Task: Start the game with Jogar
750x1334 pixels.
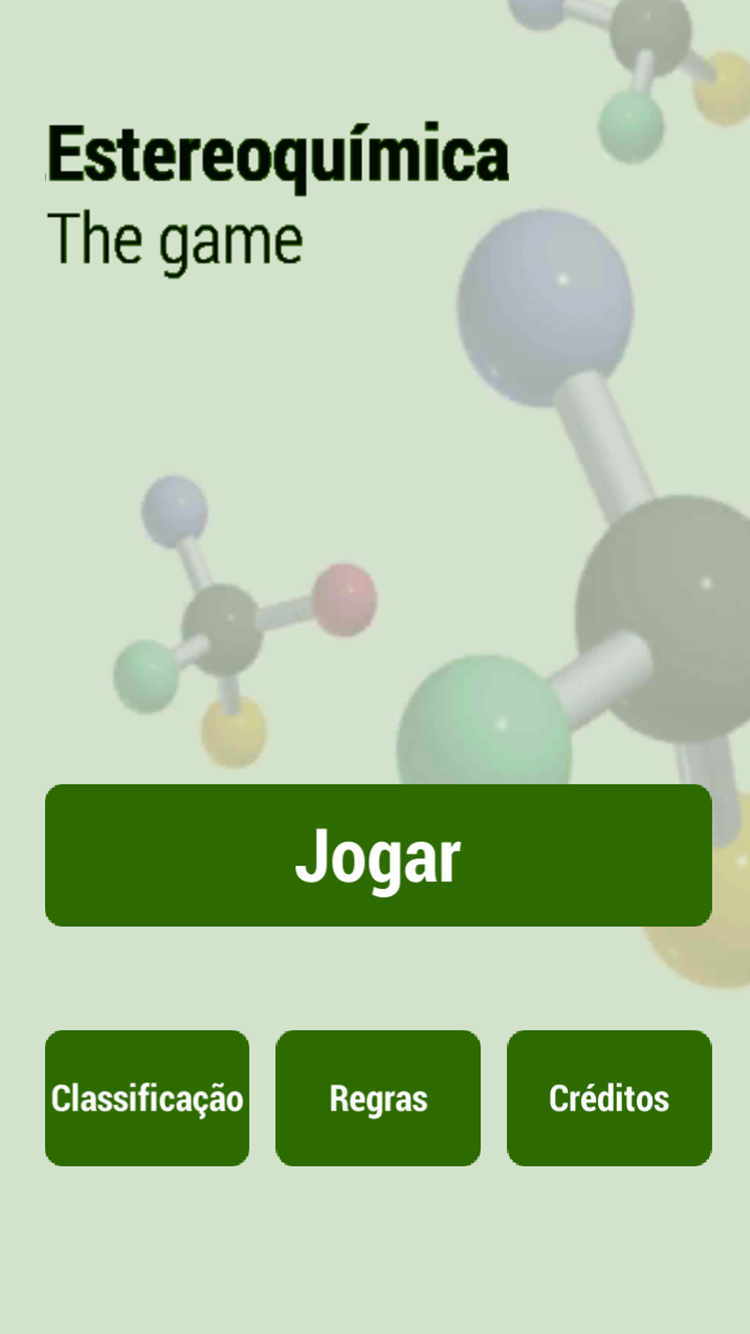Action: click(378, 855)
